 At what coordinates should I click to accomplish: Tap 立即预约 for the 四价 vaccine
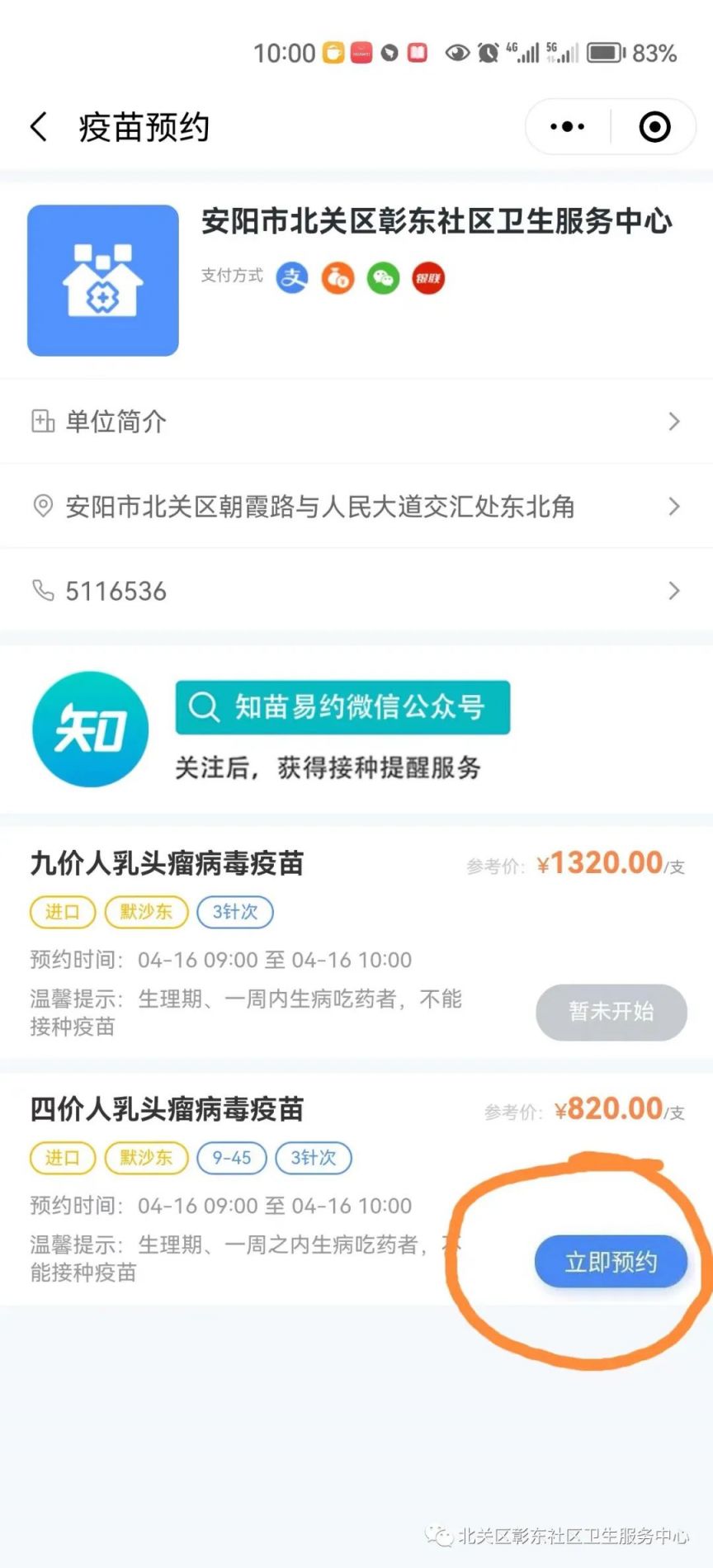(611, 1262)
